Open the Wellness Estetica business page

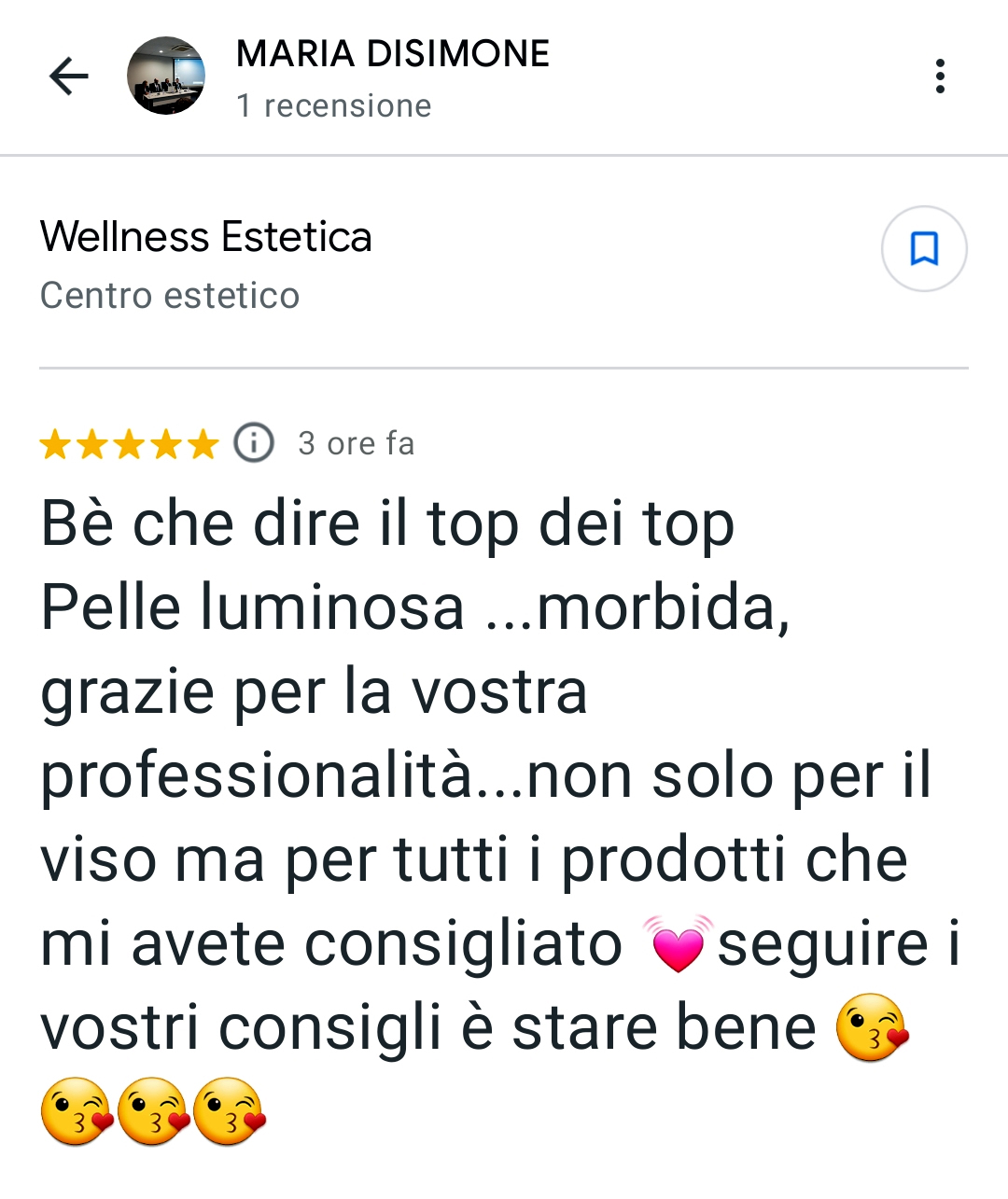point(206,237)
